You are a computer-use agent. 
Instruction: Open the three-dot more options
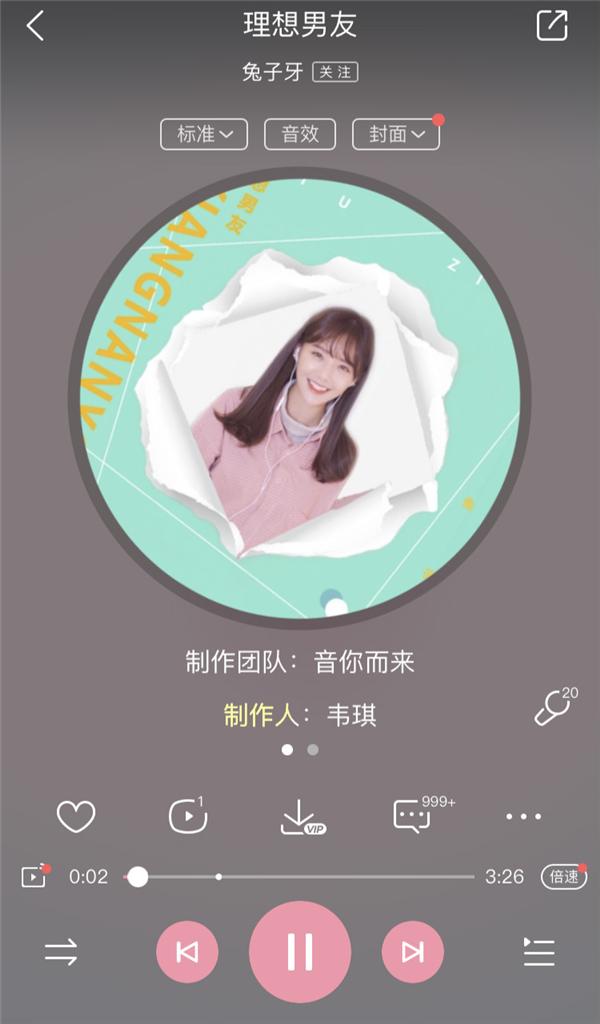(523, 817)
